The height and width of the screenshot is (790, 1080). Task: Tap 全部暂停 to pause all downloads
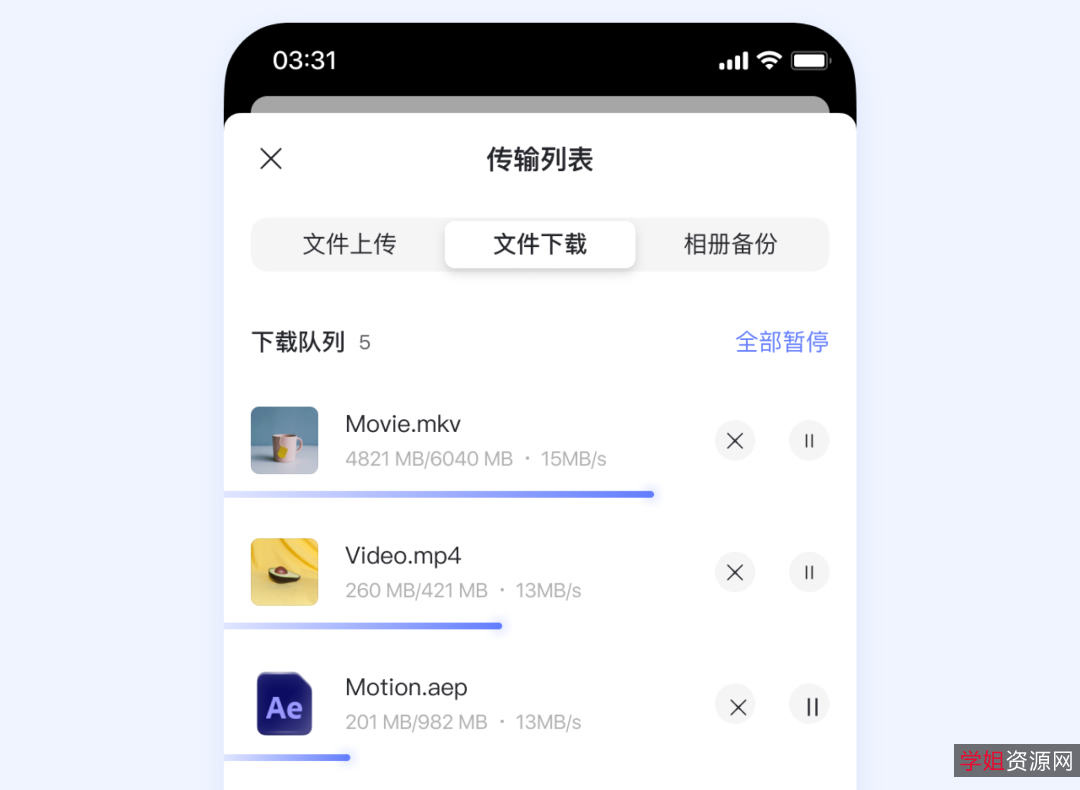(781, 342)
